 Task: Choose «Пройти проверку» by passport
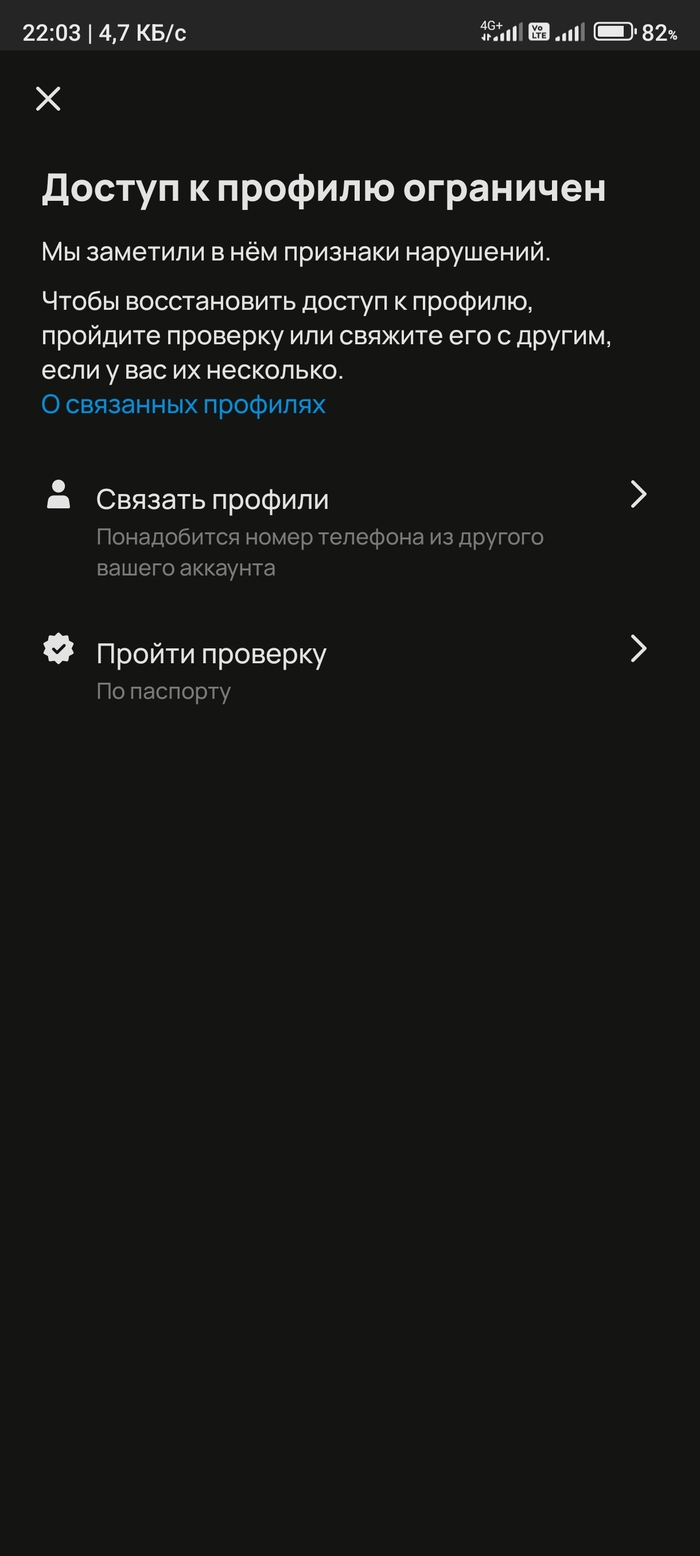pyautogui.click(x=211, y=654)
